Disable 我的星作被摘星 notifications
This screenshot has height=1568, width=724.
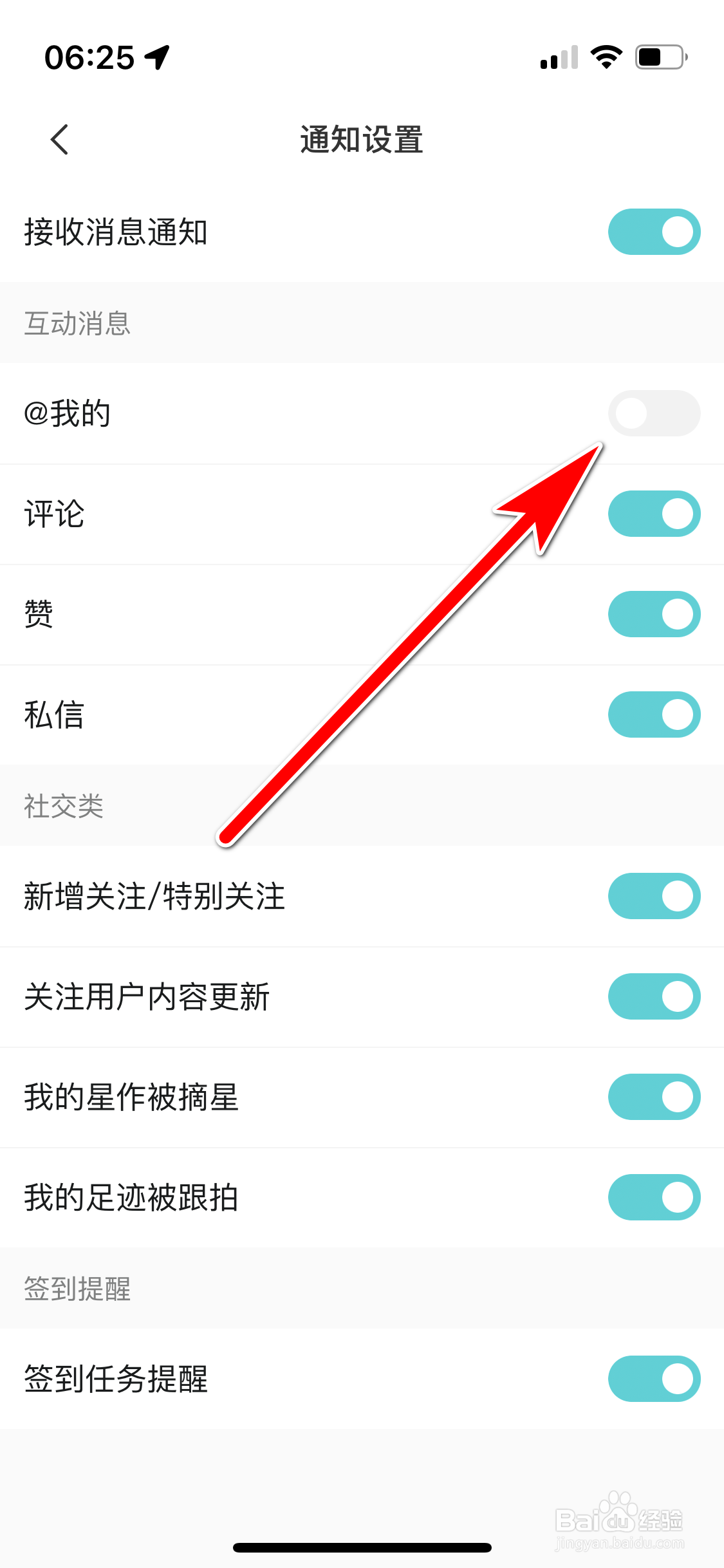tap(654, 1097)
